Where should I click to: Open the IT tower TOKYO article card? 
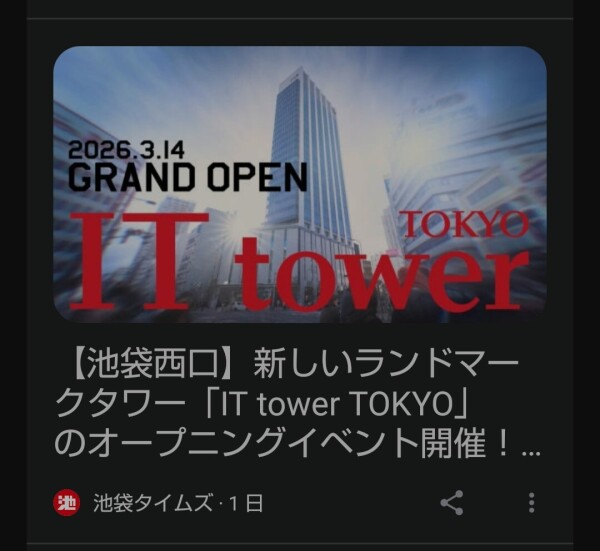[300, 400]
